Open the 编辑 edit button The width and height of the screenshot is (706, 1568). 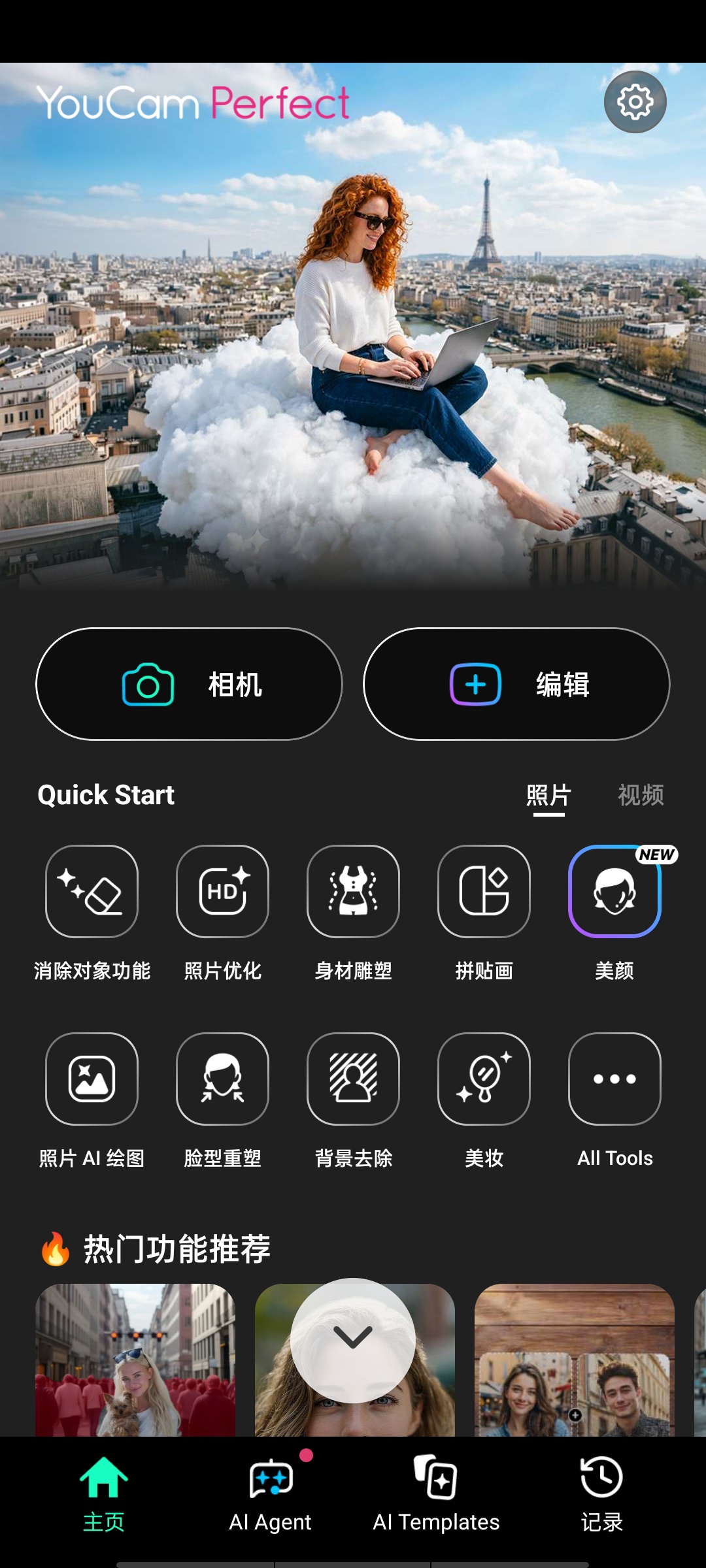coord(516,684)
